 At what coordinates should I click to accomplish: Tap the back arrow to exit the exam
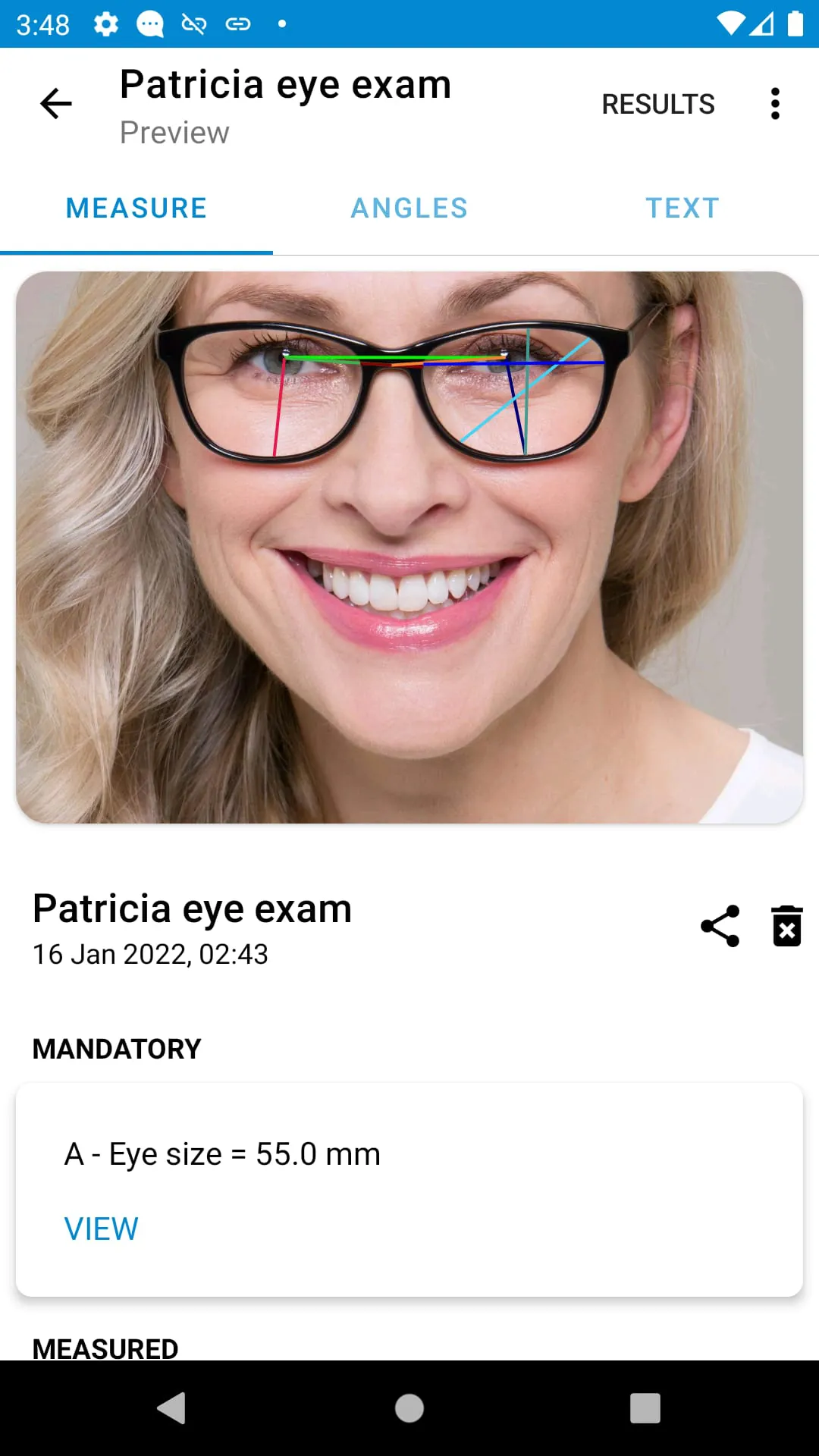(55, 103)
